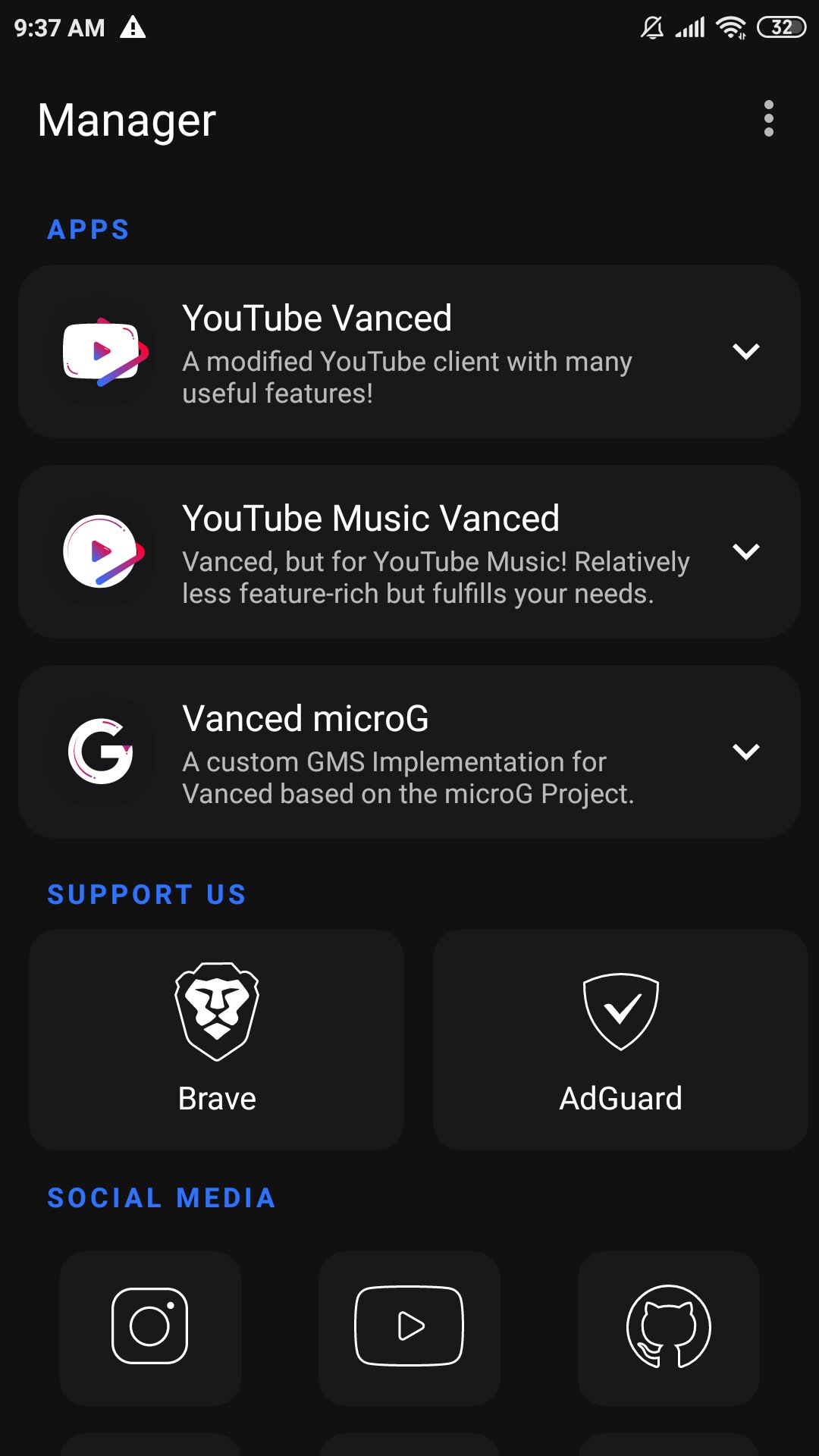Expand the YouTube Music Vanced card
Viewport: 819px width, 1456px height.
click(x=746, y=551)
